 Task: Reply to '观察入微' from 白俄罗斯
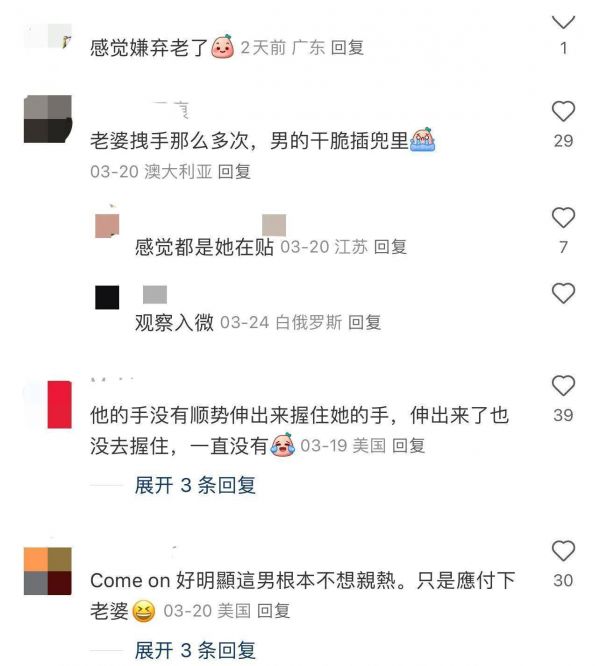pos(365,323)
